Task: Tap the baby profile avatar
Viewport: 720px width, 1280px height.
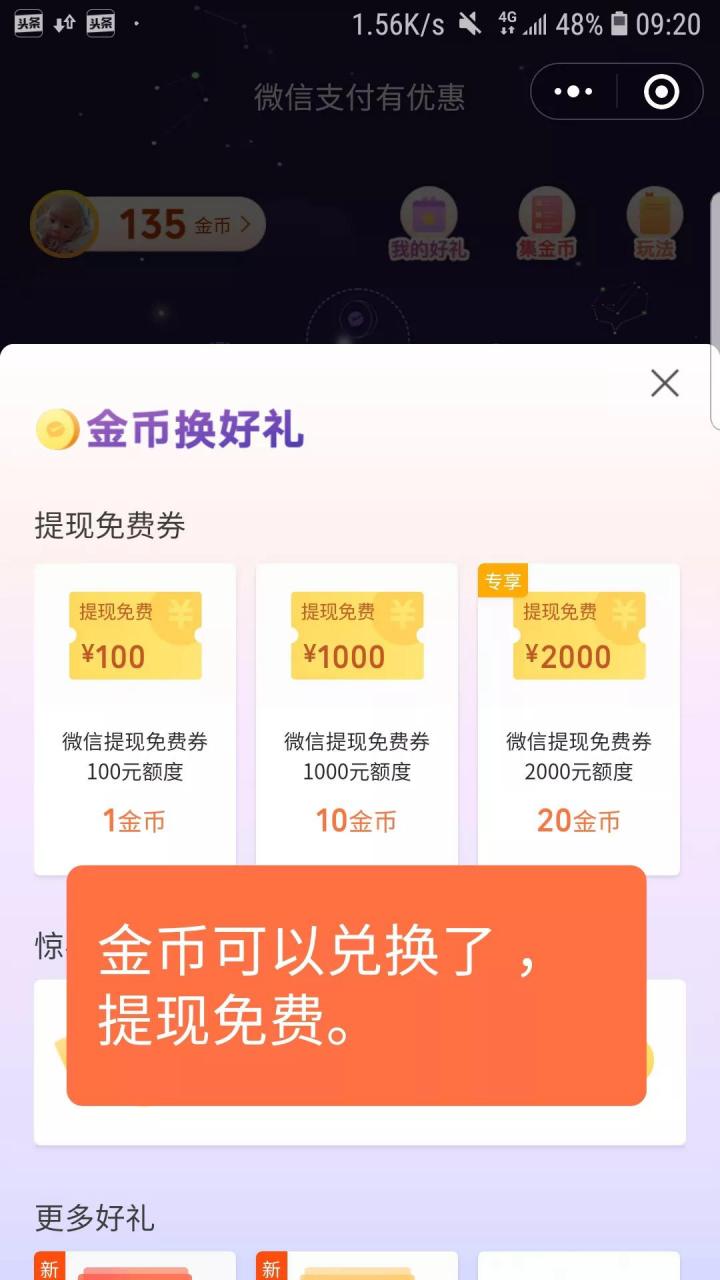Action: pos(62,224)
